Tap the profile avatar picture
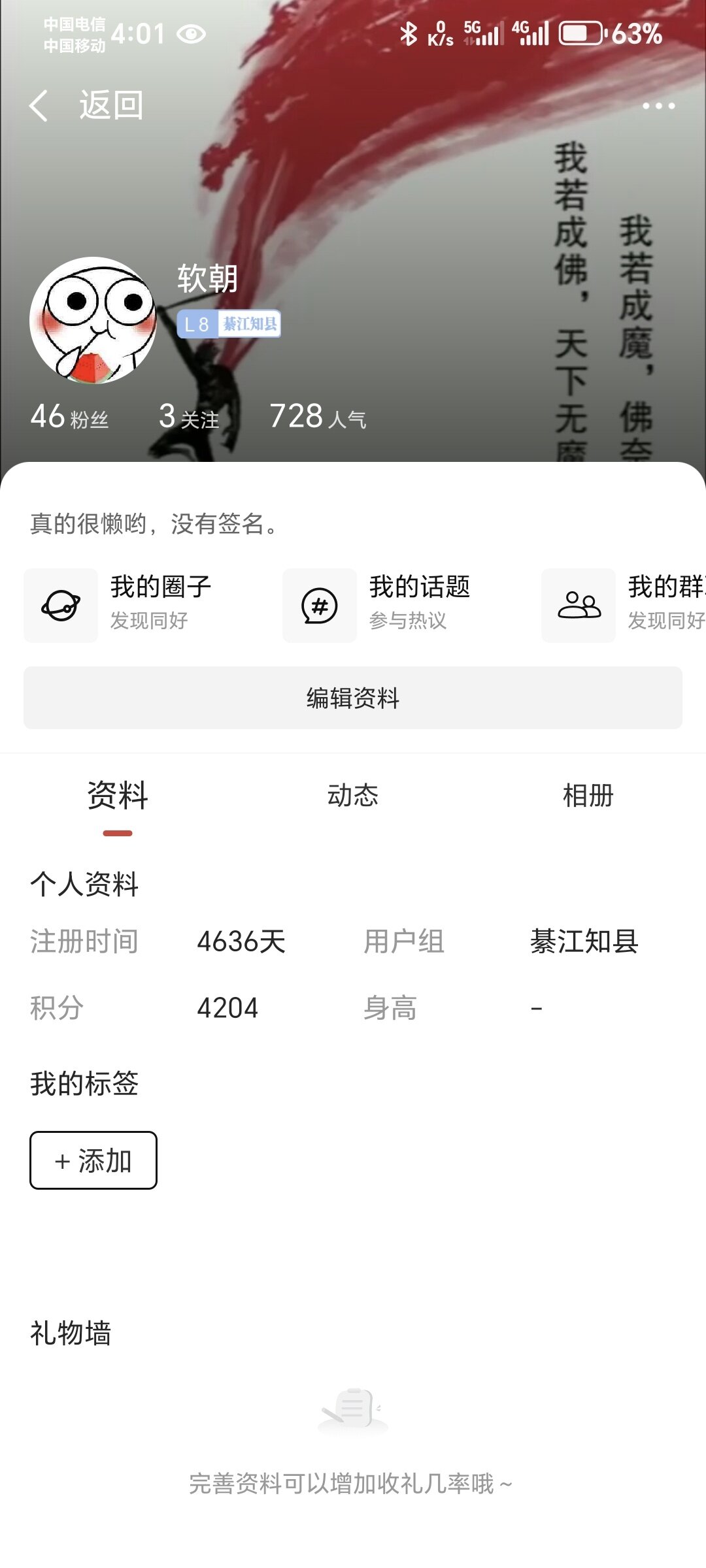The width and height of the screenshot is (706, 1568). pyautogui.click(x=93, y=320)
